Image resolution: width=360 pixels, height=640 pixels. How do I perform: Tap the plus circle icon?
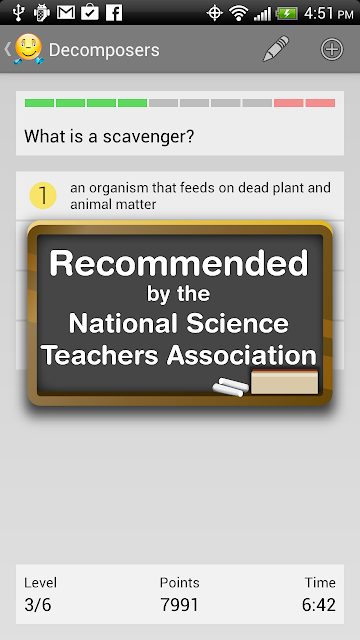point(331,49)
